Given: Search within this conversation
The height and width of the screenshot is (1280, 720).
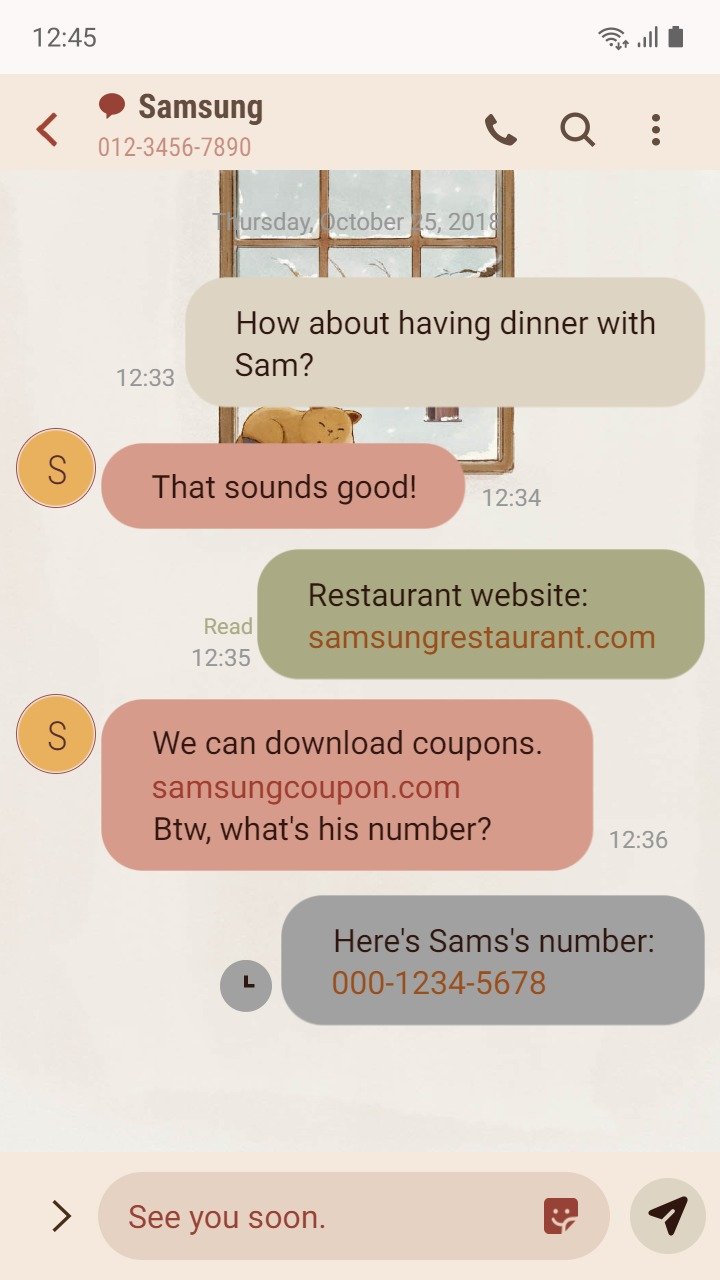Looking at the screenshot, I should click(x=577, y=130).
